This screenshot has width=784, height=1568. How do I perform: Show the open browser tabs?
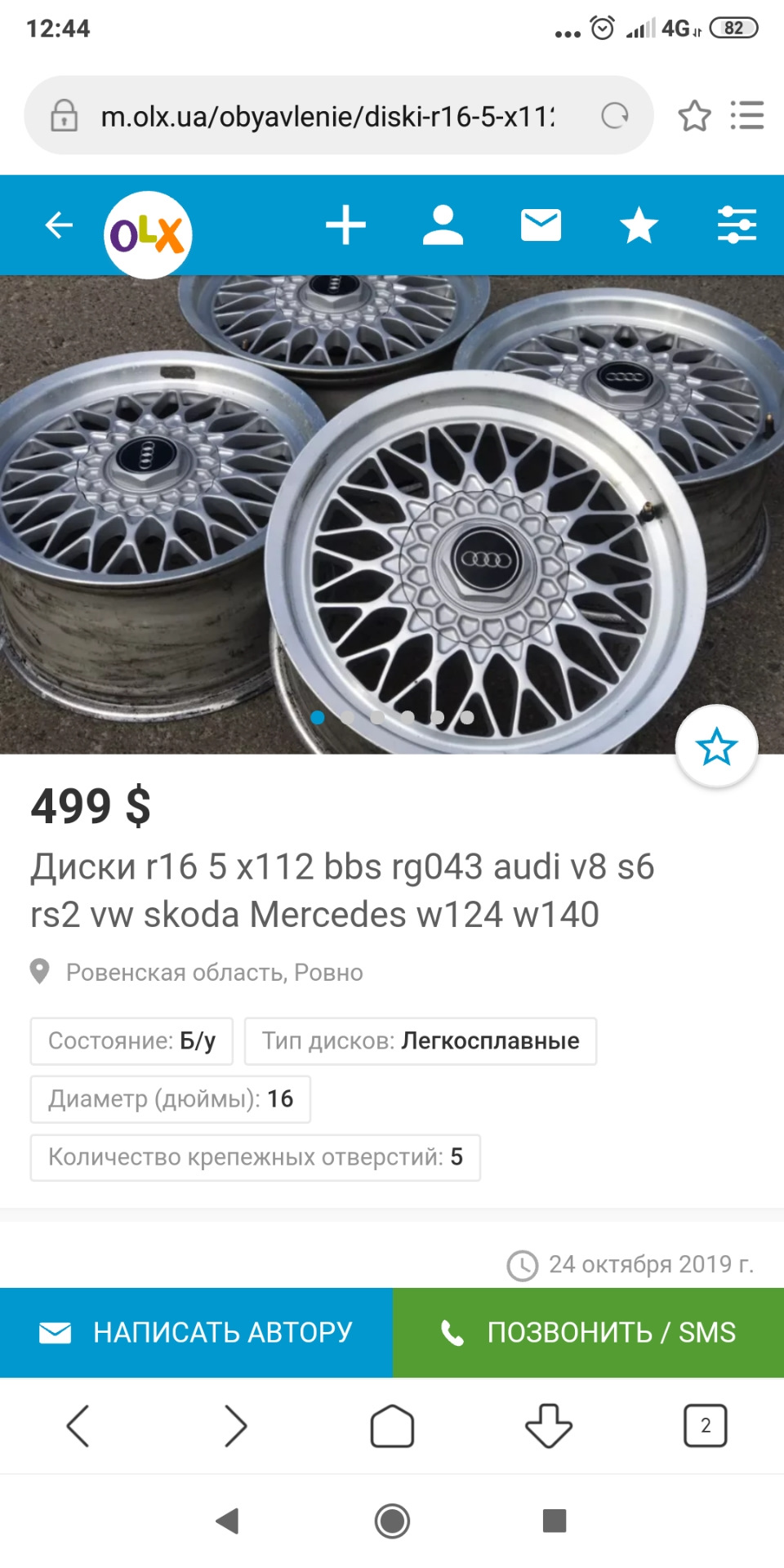point(705,1426)
